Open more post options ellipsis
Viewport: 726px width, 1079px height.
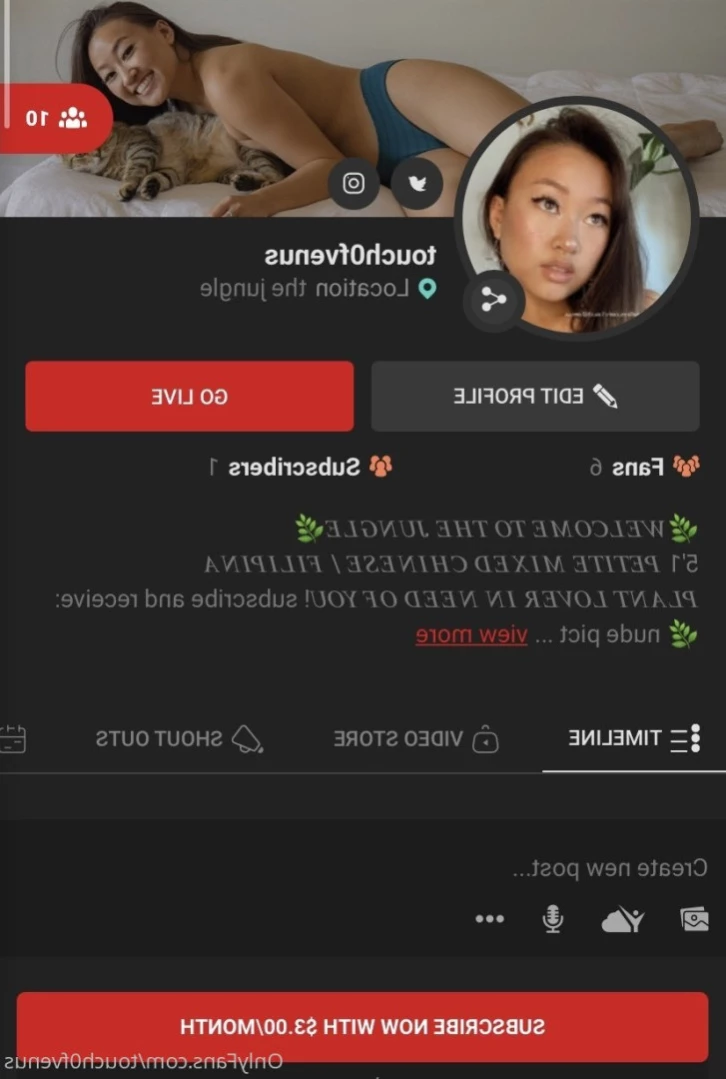click(489, 919)
